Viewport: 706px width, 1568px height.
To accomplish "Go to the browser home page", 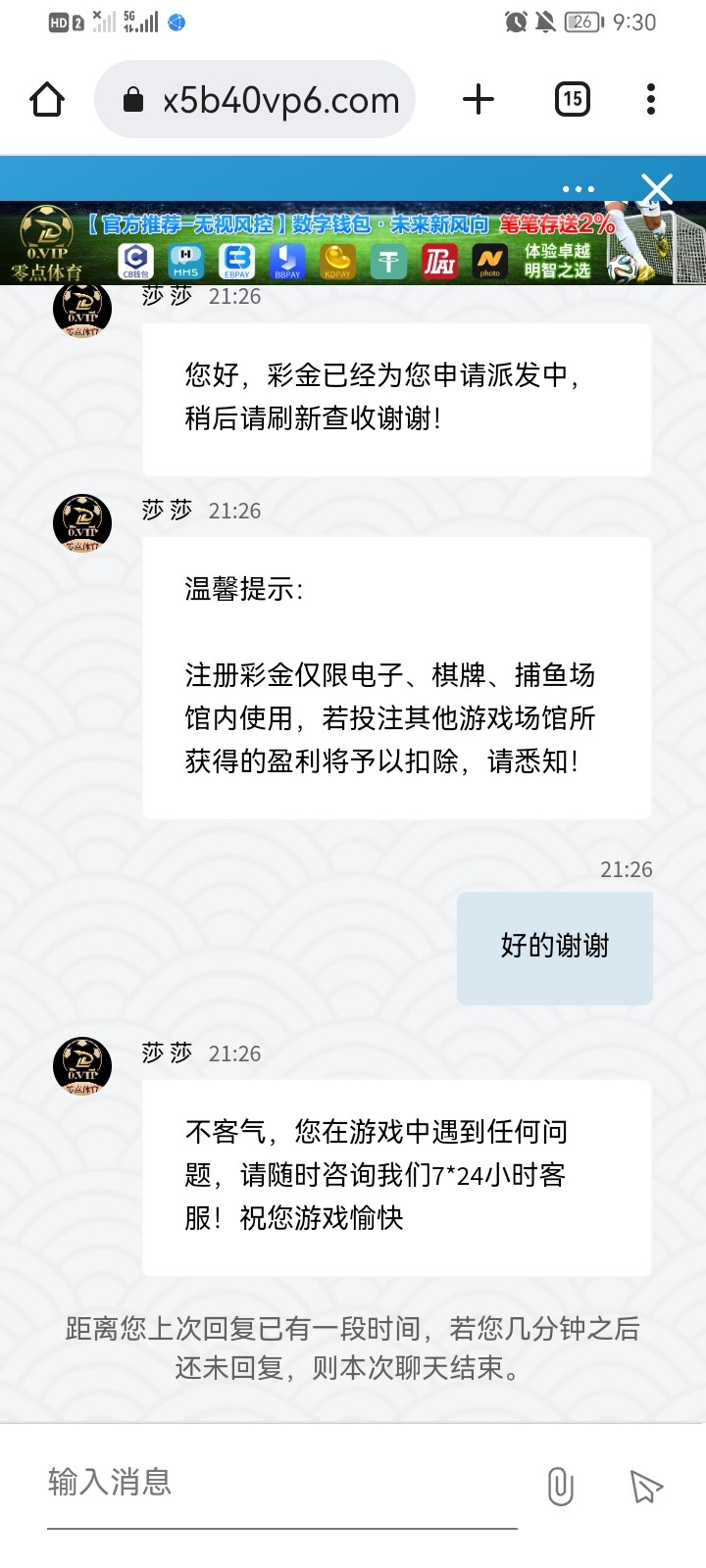I will pos(47,100).
